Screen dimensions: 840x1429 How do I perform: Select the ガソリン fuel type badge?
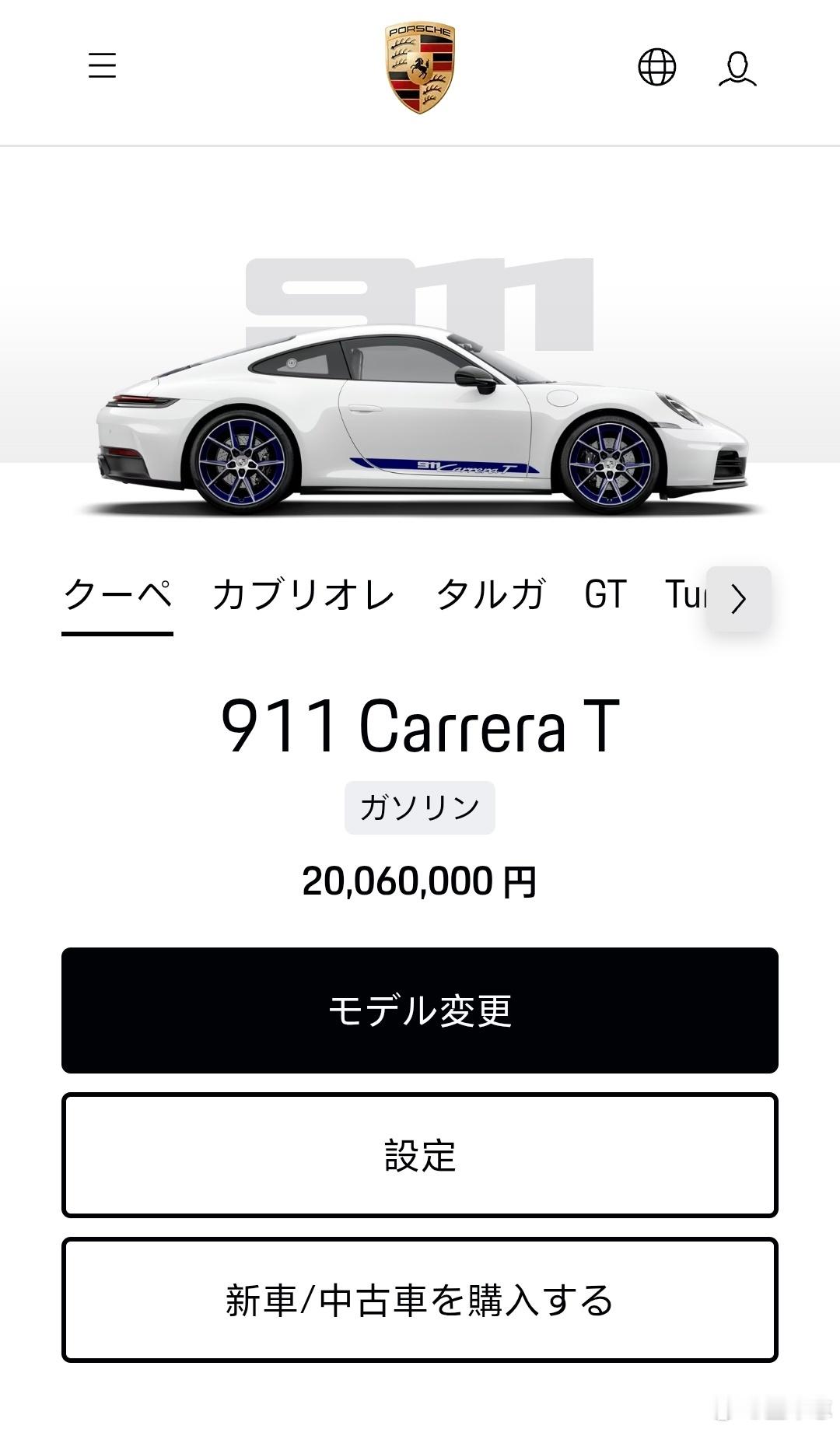(419, 807)
